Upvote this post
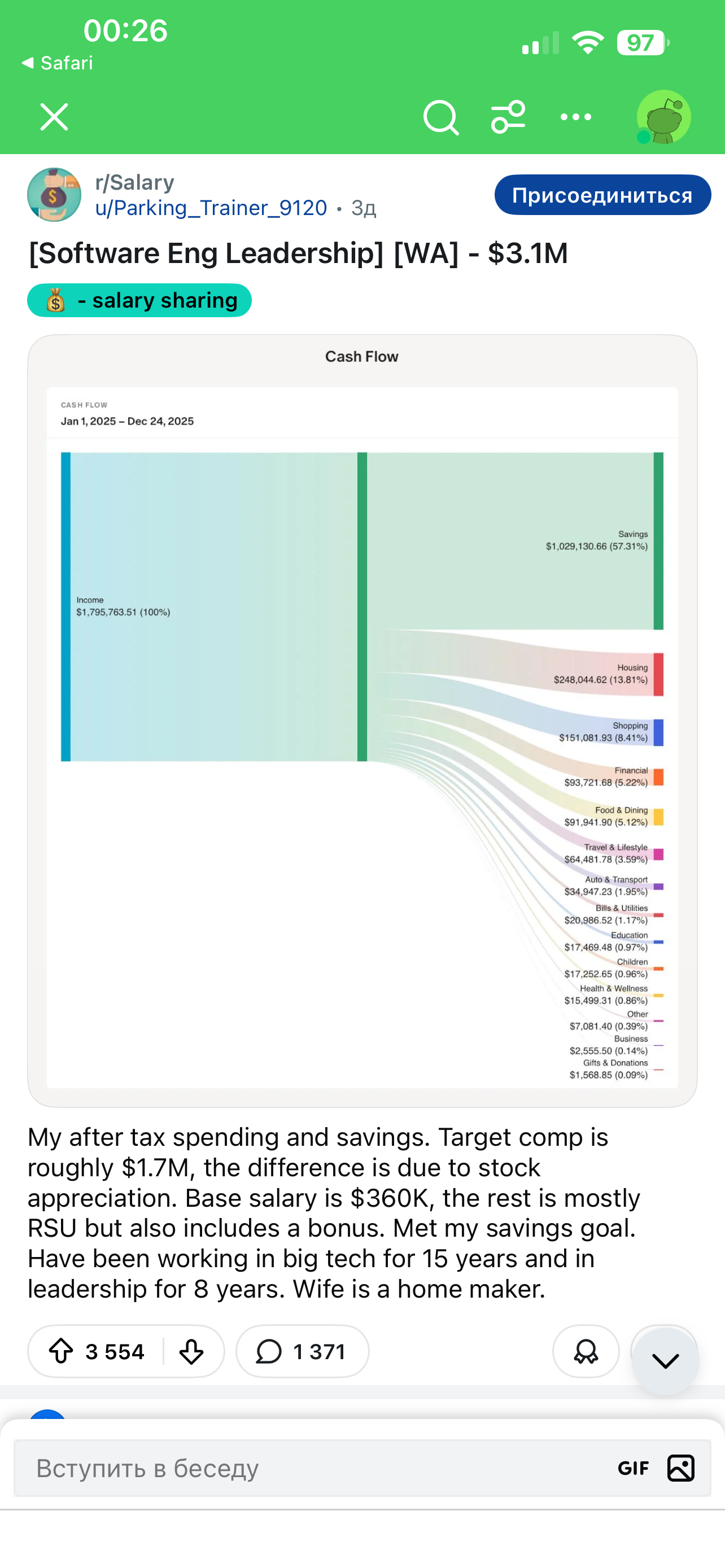725x1568 pixels. point(62,1352)
